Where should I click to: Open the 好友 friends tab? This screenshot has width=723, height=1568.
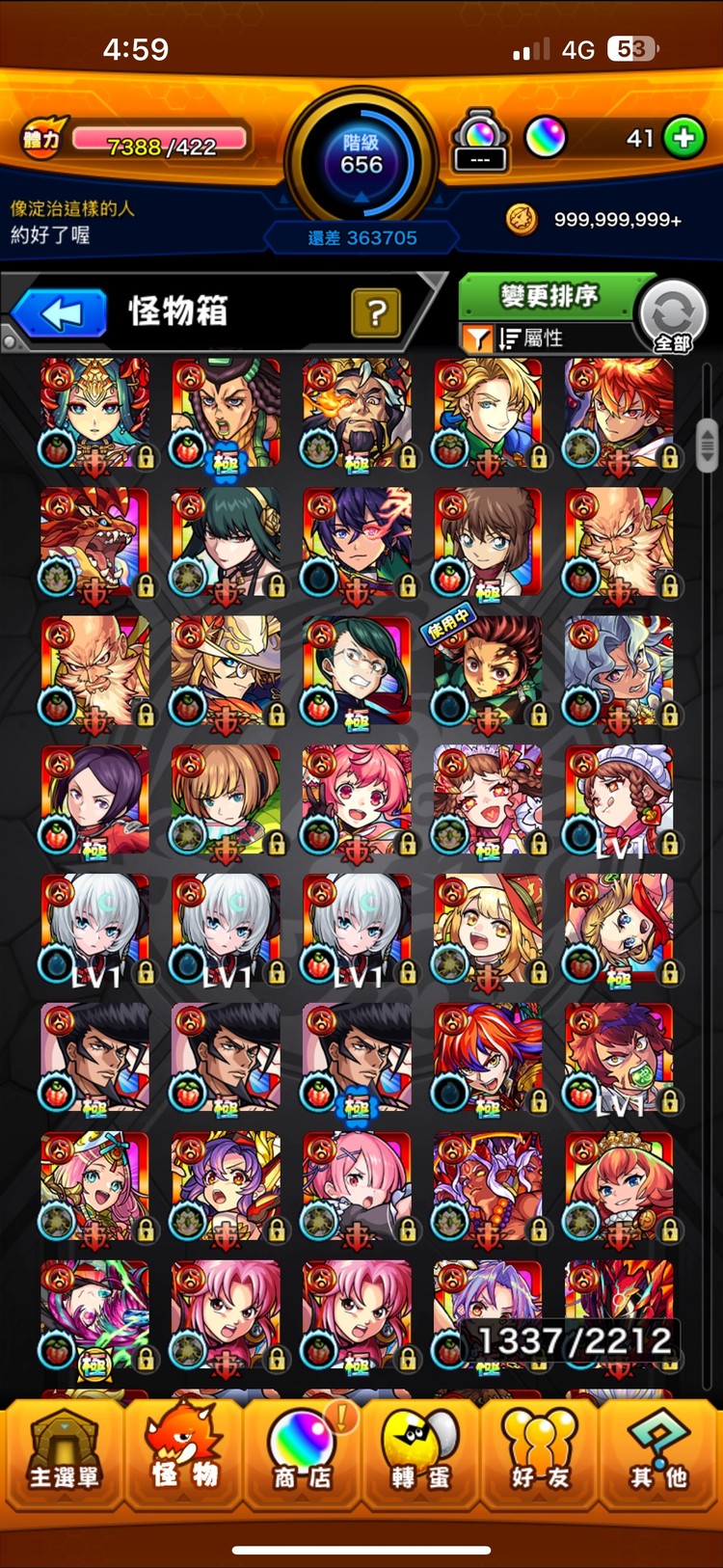tap(540, 1452)
